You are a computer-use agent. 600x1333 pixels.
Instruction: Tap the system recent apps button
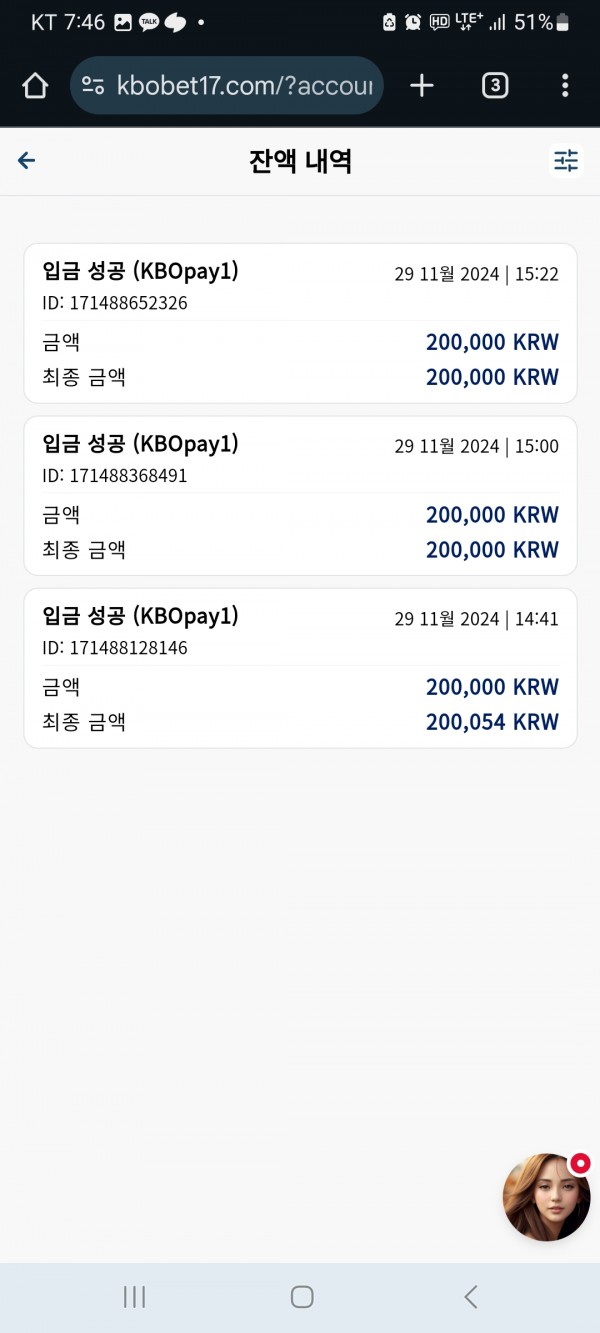pyautogui.click(x=134, y=1297)
